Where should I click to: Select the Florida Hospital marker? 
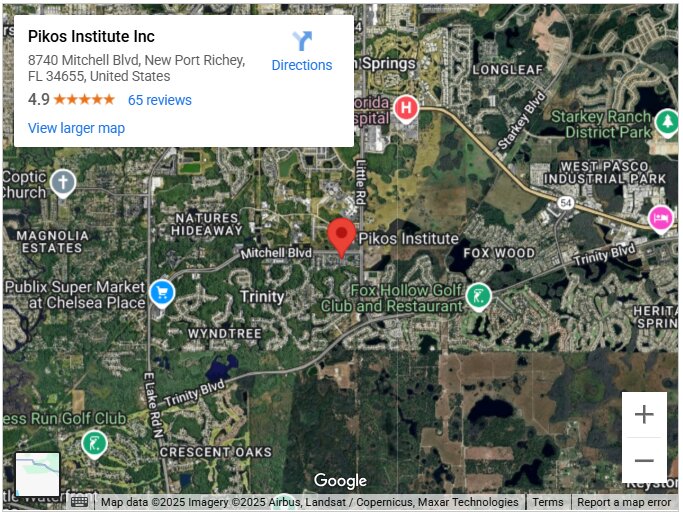(405, 108)
